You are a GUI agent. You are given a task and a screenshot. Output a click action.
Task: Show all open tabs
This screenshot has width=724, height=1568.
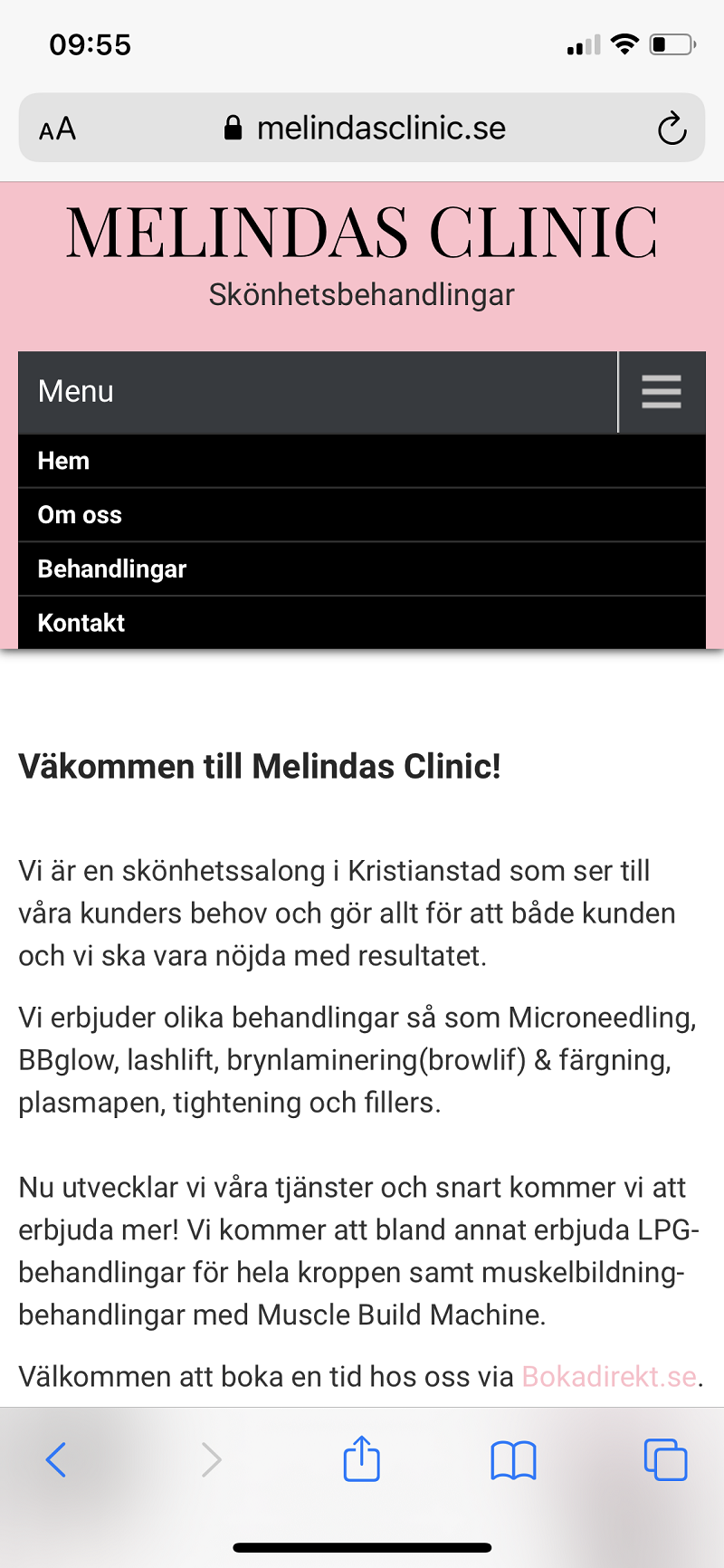tap(665, 1459)
